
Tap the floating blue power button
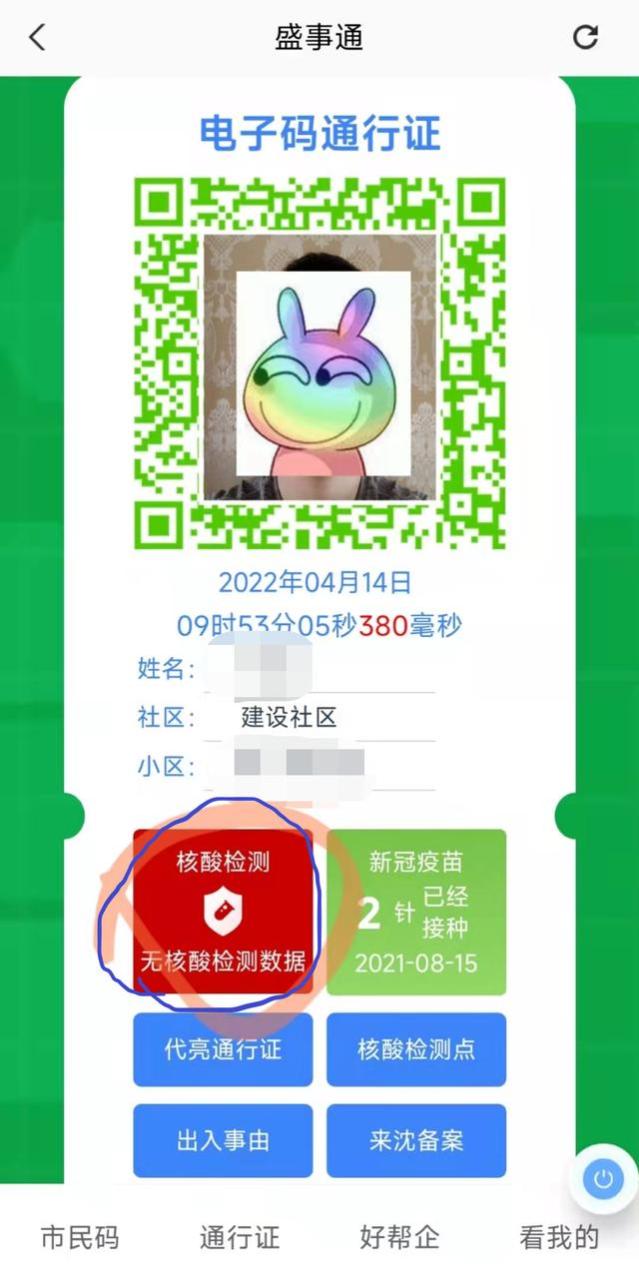pyautogui.click(x=602, y=1180)
